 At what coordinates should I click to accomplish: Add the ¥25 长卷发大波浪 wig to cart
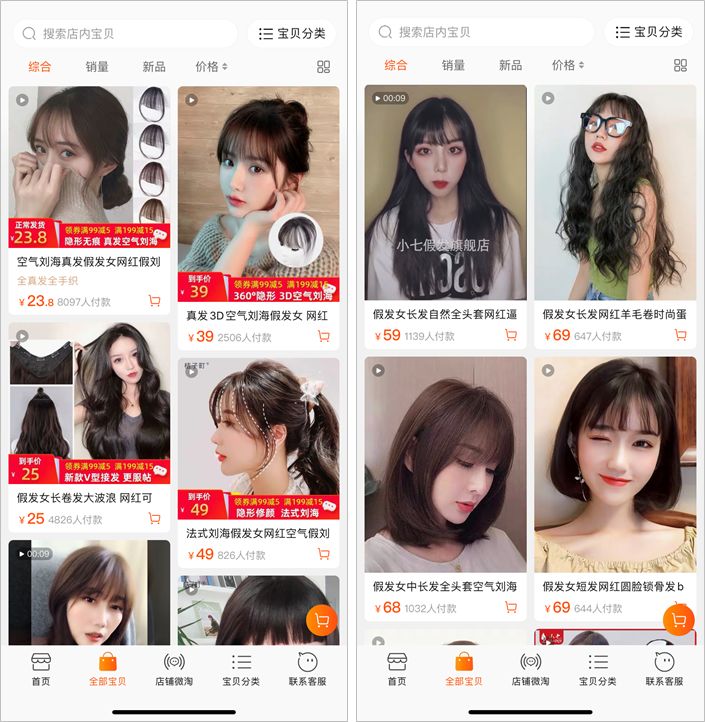click(x=154, y=519)
